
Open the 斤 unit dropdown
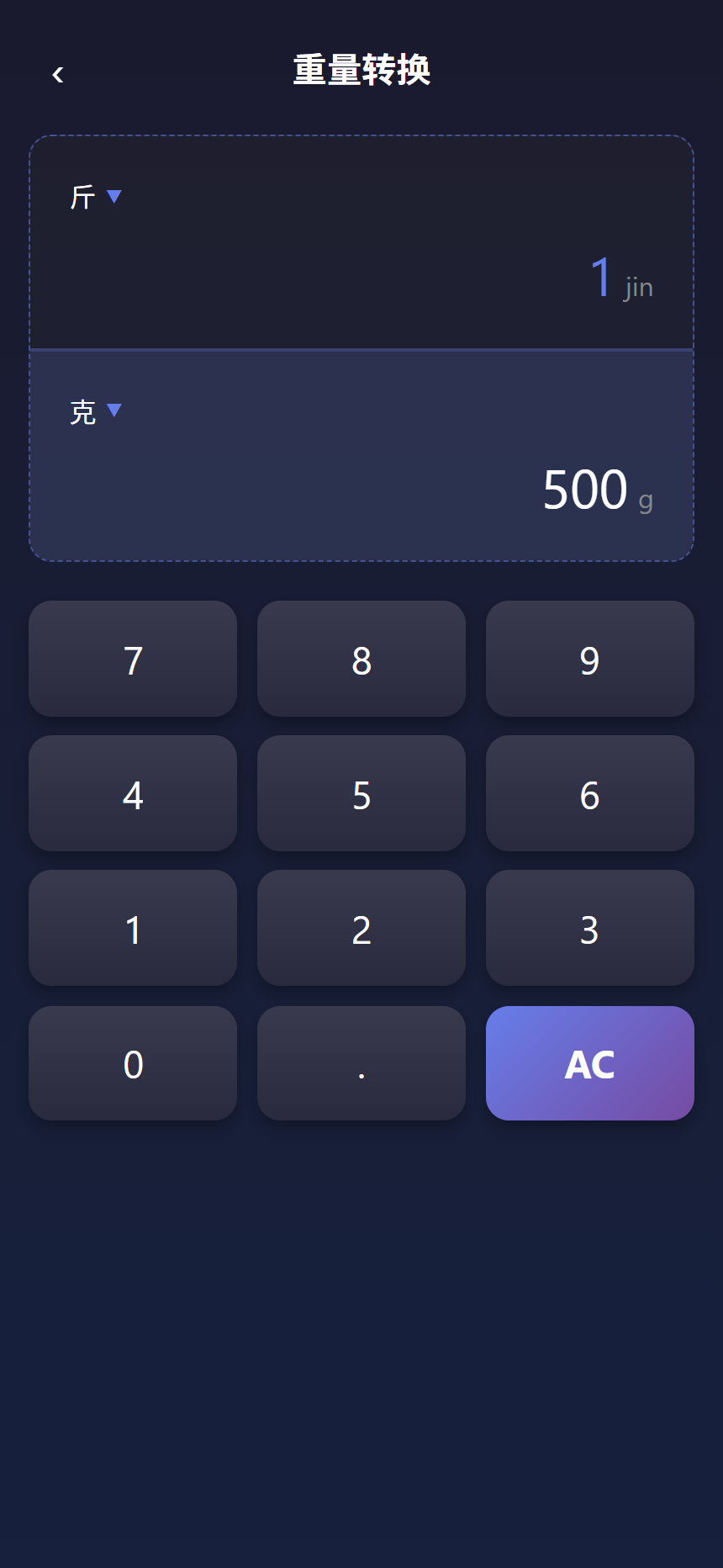pyautogui.click(x=95, y=197)
